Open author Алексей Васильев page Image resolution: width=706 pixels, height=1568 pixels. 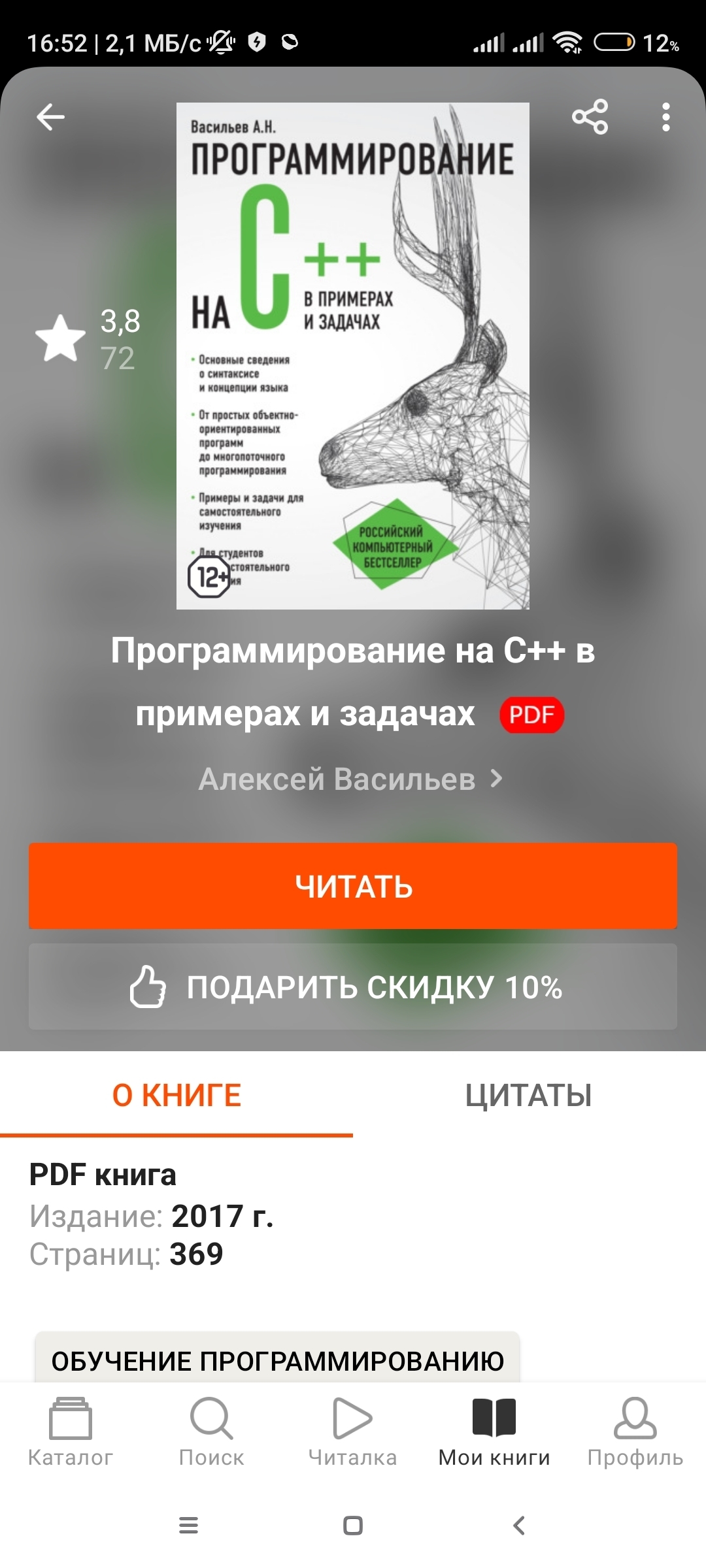350,779
